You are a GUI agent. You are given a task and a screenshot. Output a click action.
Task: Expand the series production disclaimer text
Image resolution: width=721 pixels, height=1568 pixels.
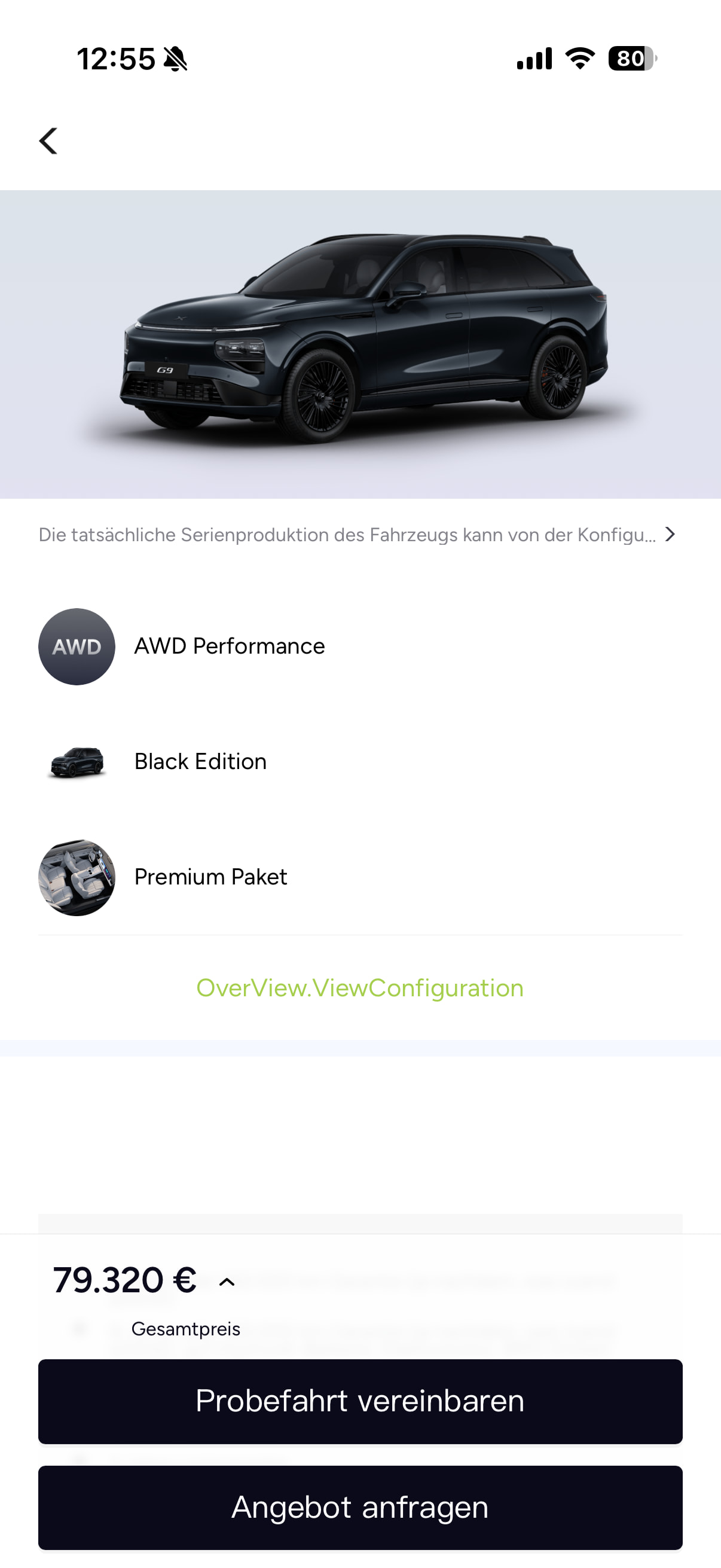click(669, 535)
